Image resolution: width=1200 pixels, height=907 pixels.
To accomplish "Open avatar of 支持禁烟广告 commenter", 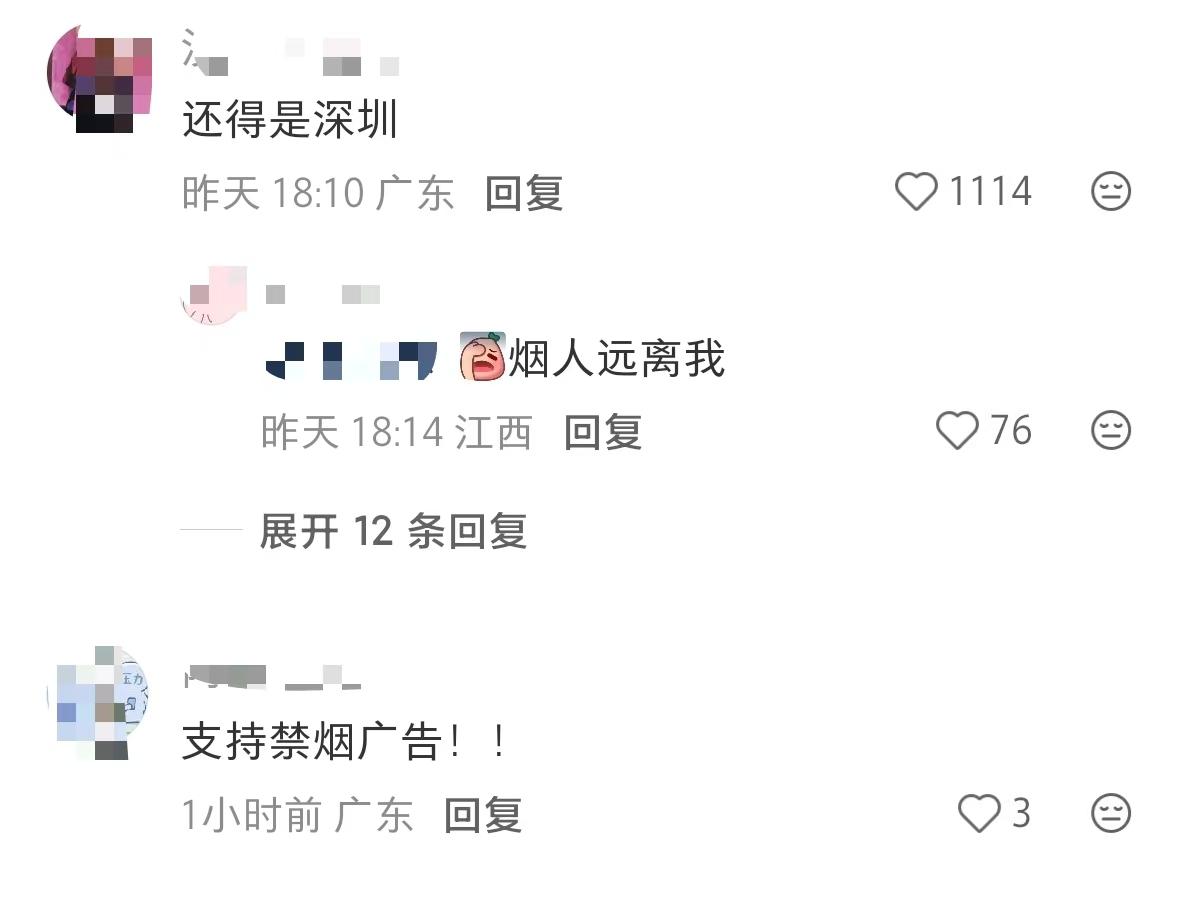I will point(97,702).
